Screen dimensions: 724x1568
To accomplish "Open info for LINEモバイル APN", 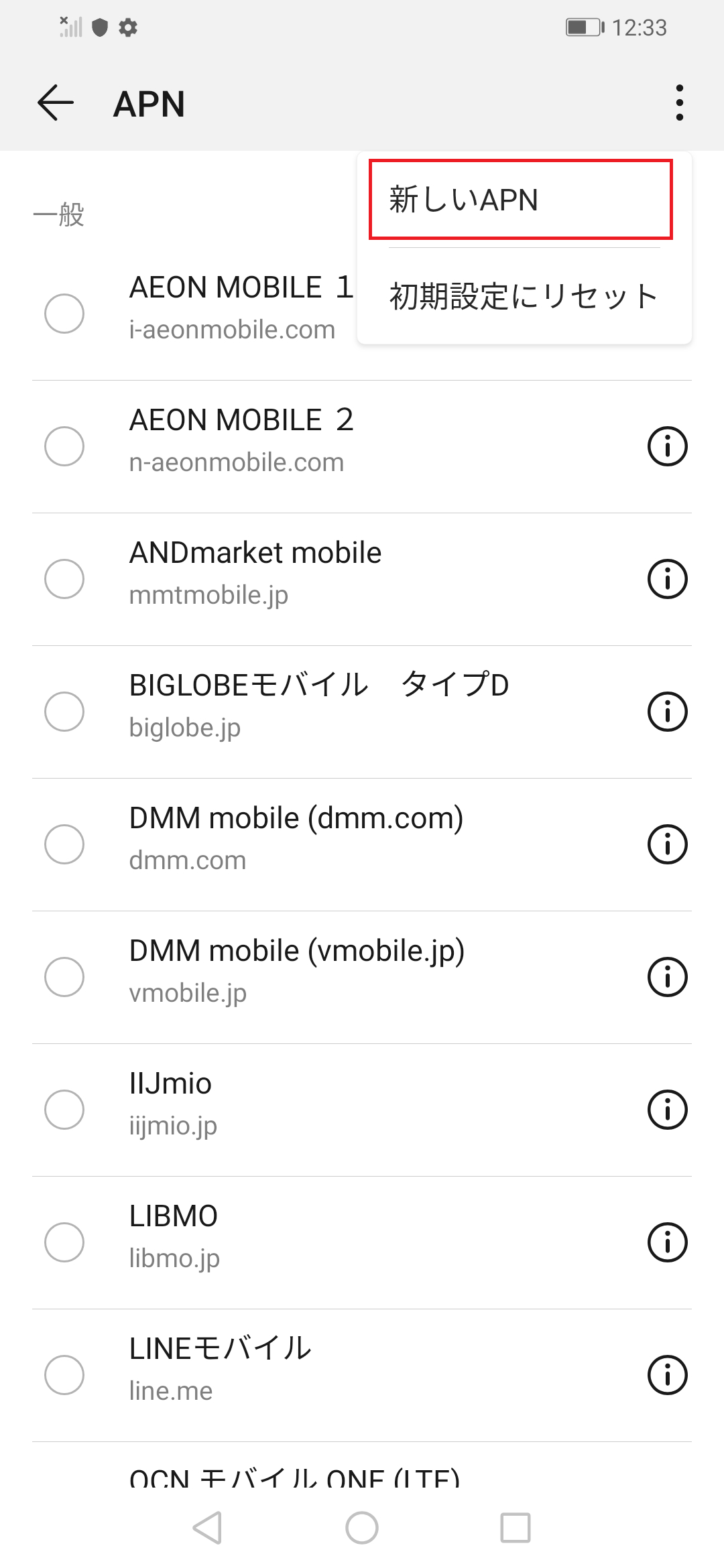I will click(x=667, y=1374).
